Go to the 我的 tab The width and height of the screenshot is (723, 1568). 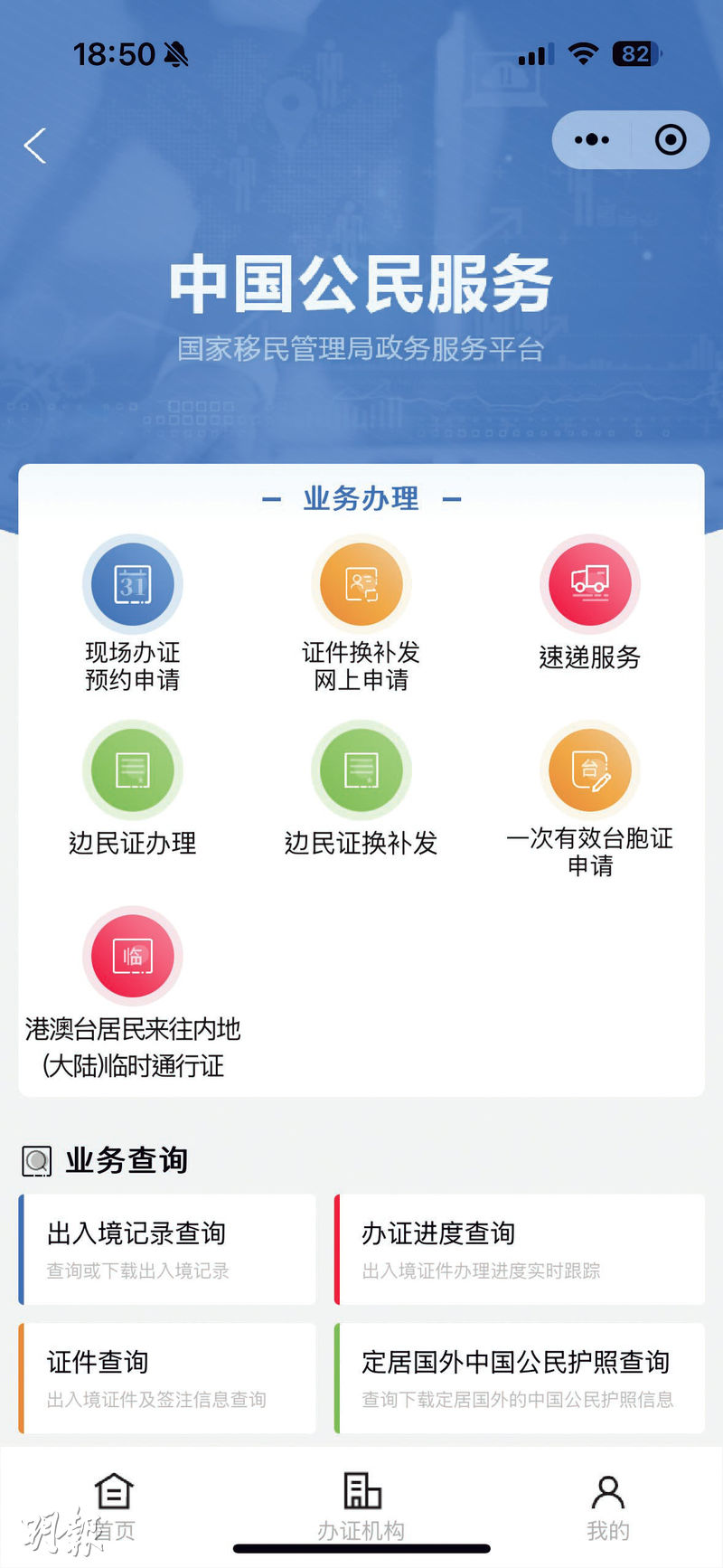pos(607,1506)
